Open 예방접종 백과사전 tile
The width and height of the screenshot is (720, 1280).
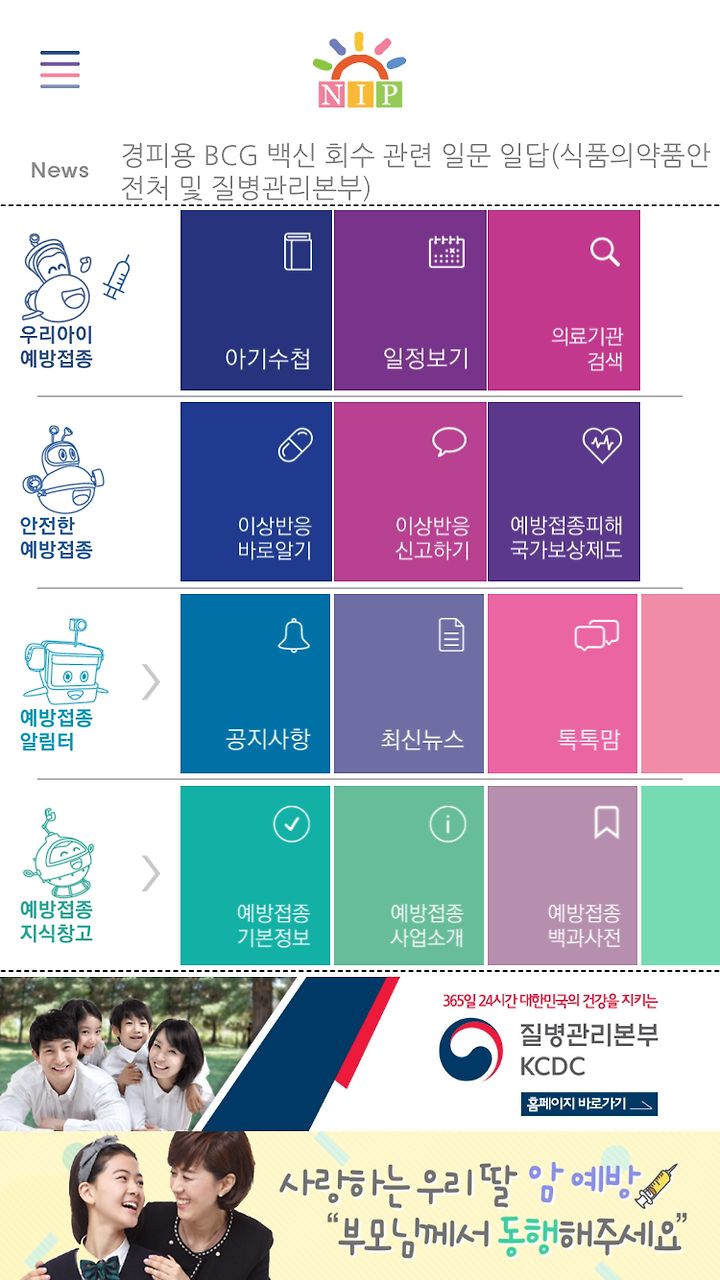point(563,876)
